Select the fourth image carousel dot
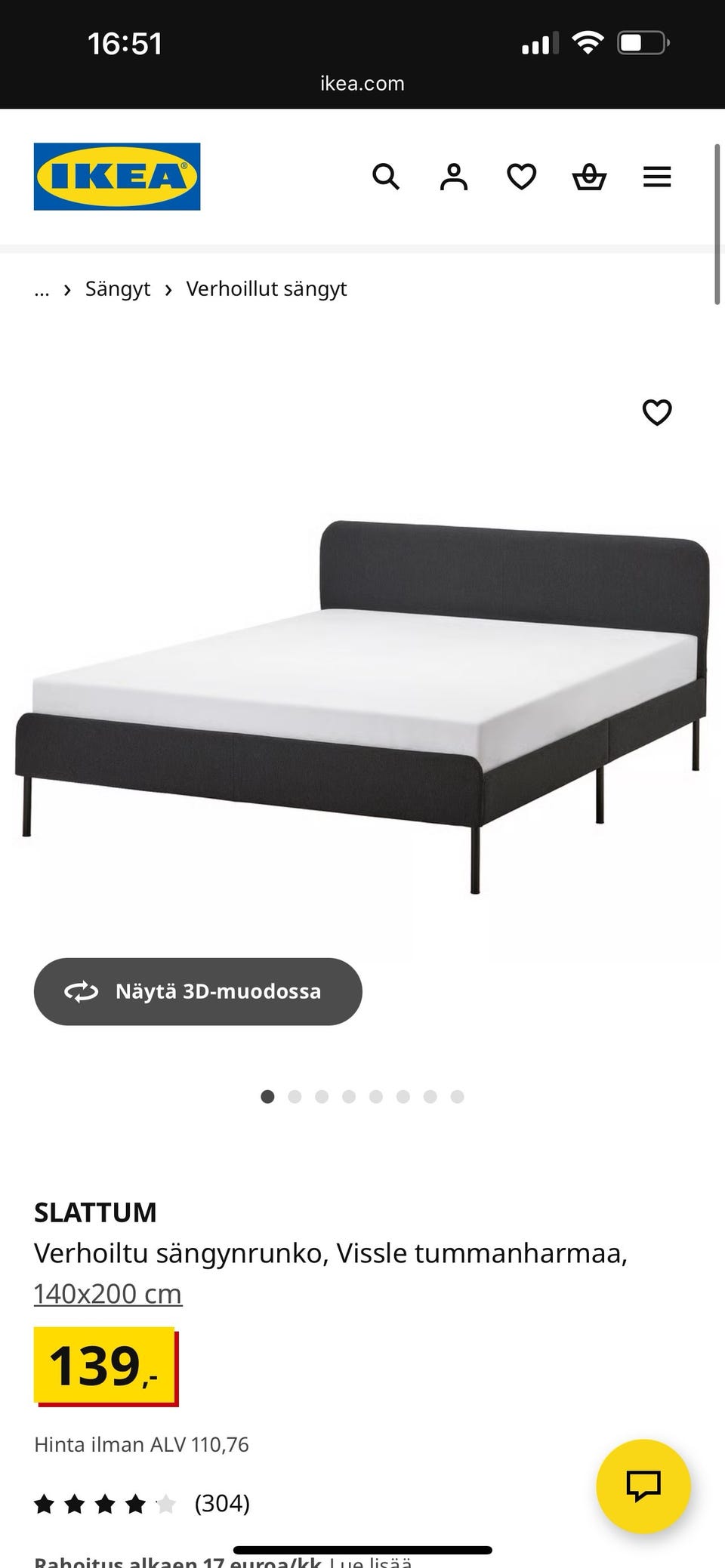 pos(349,1096)
